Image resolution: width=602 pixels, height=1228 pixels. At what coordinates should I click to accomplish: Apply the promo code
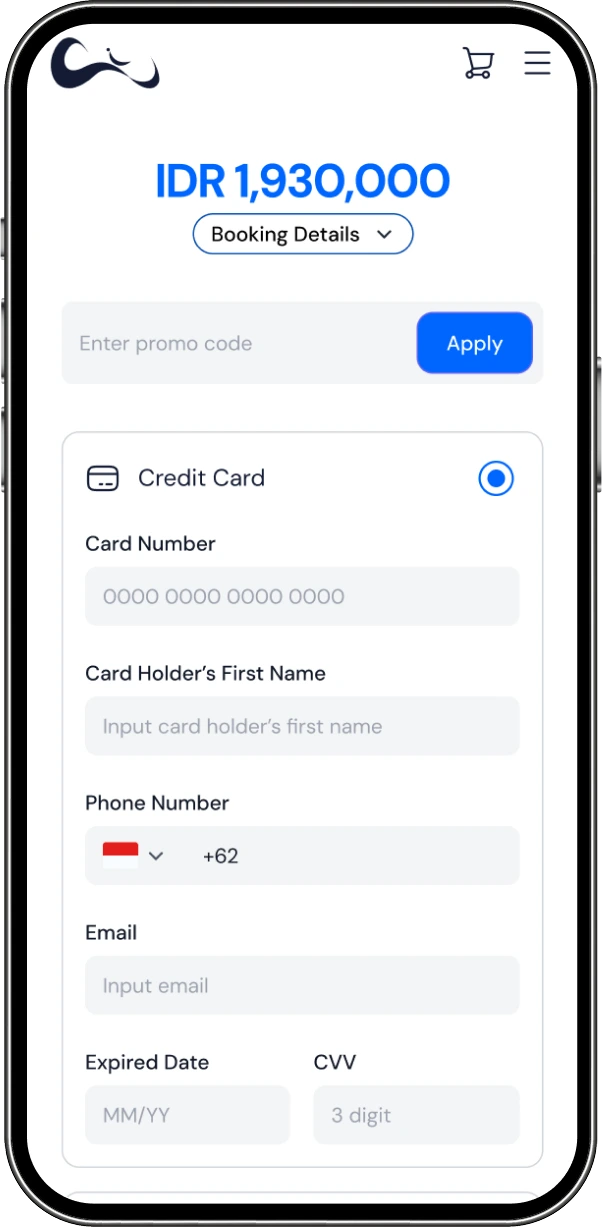pos(474,344)
